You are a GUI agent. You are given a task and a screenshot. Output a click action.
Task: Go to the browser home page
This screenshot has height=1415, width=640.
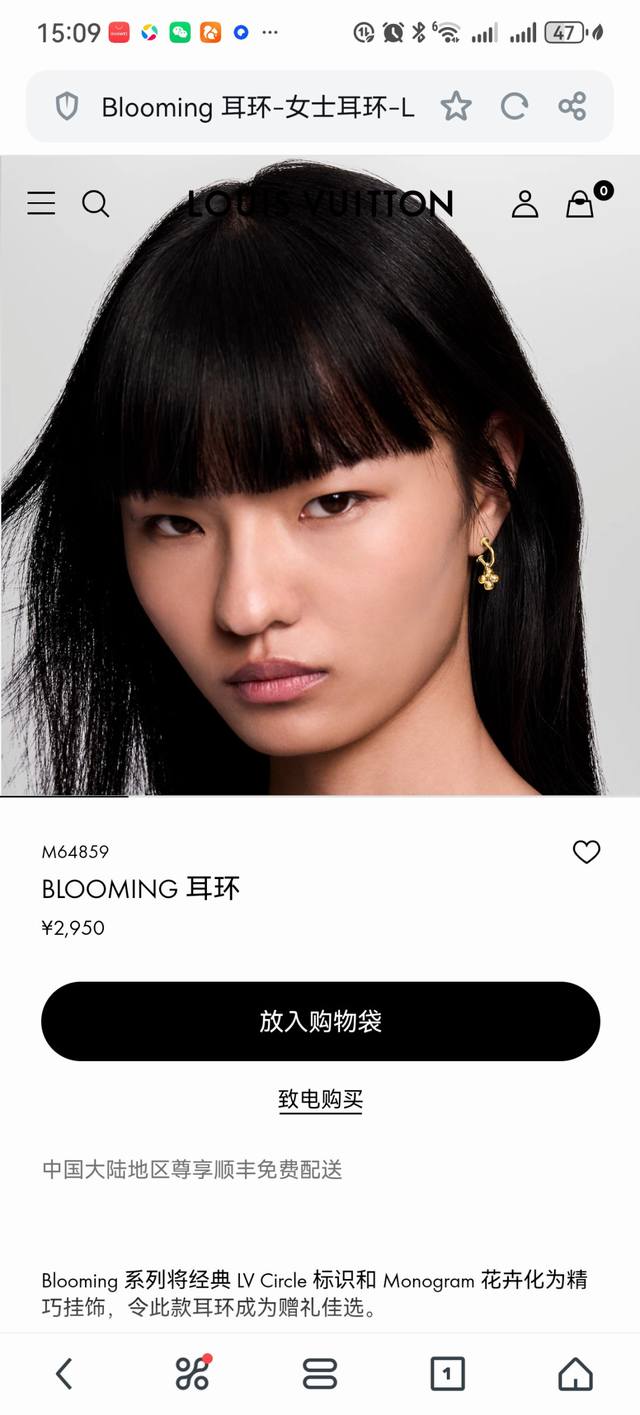575,1373
